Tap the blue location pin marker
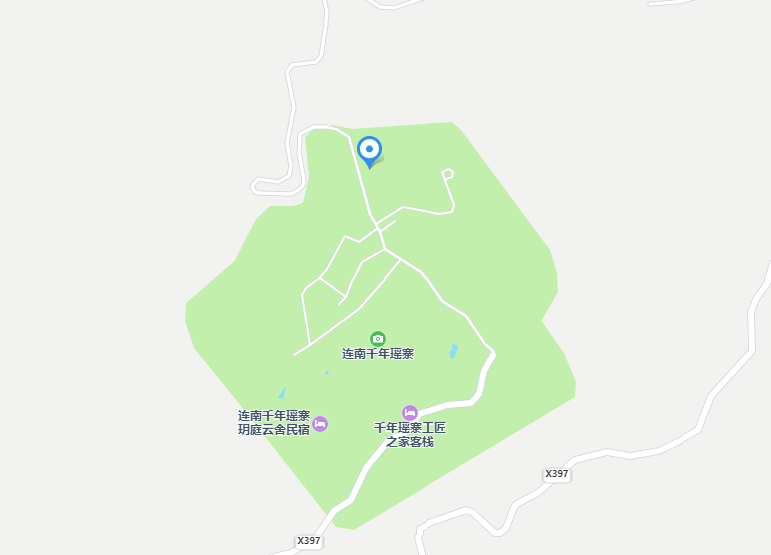The width and height of the screenshot is (771, 555). [369, 151]
